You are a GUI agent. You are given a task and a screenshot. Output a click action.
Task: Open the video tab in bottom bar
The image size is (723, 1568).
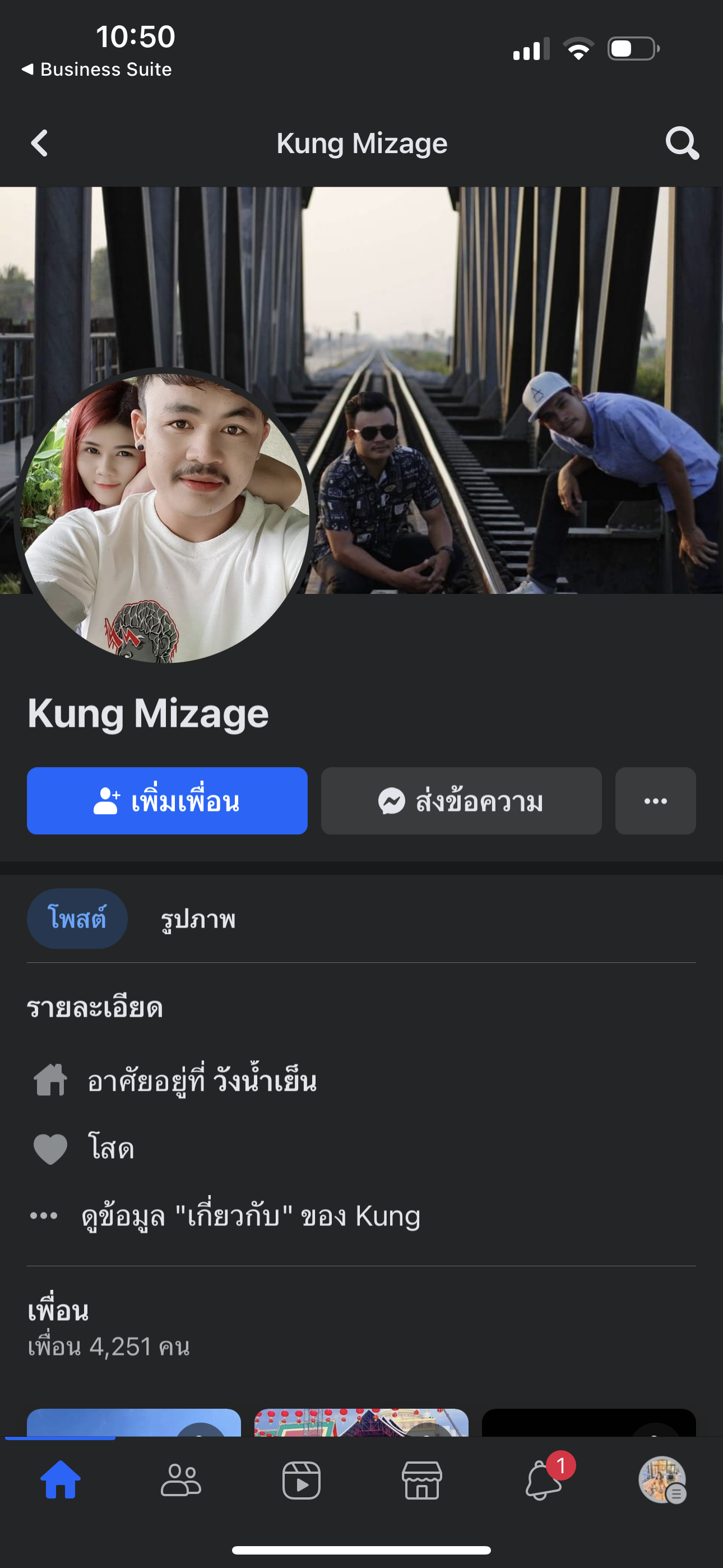tap(302, 1481)
